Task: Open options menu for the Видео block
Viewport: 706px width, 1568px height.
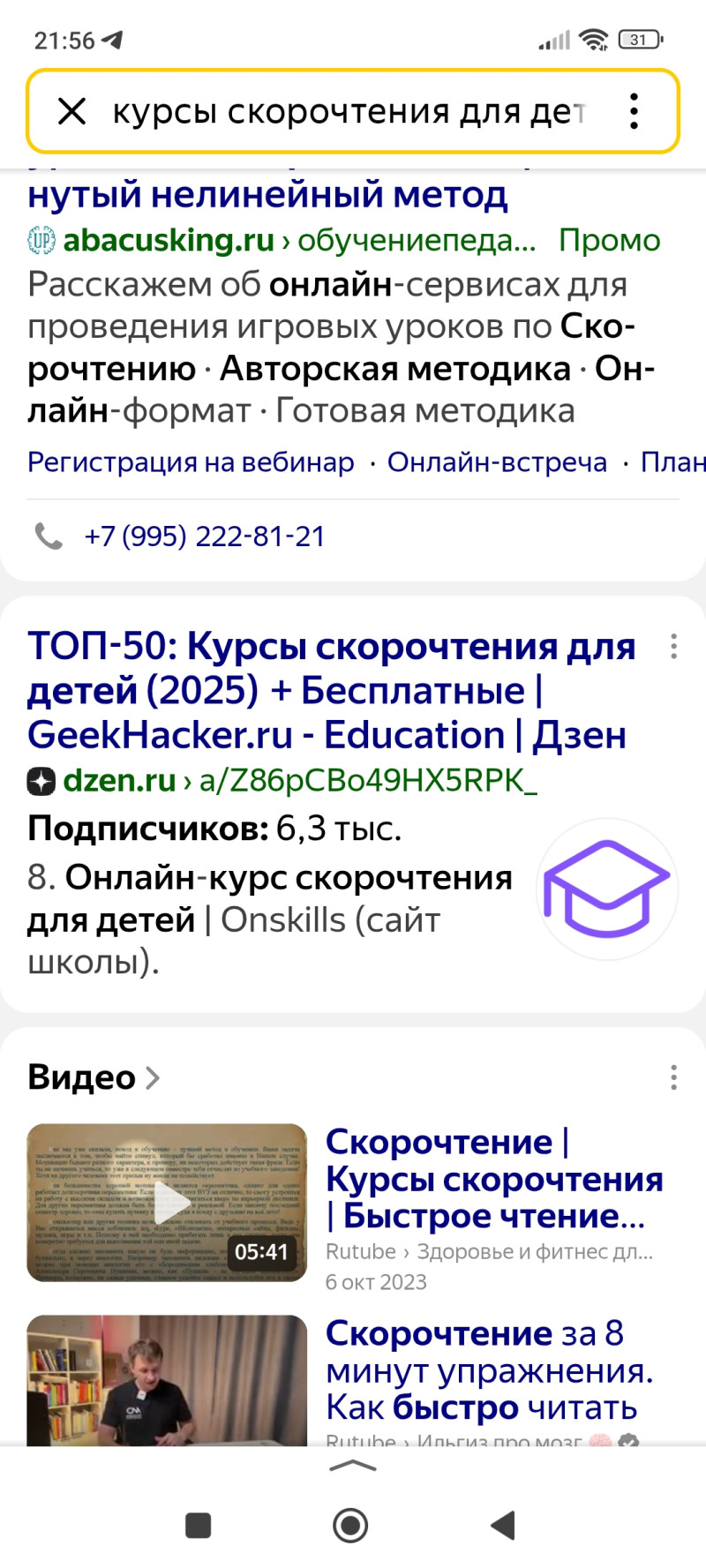Action: pos(673,1077)
